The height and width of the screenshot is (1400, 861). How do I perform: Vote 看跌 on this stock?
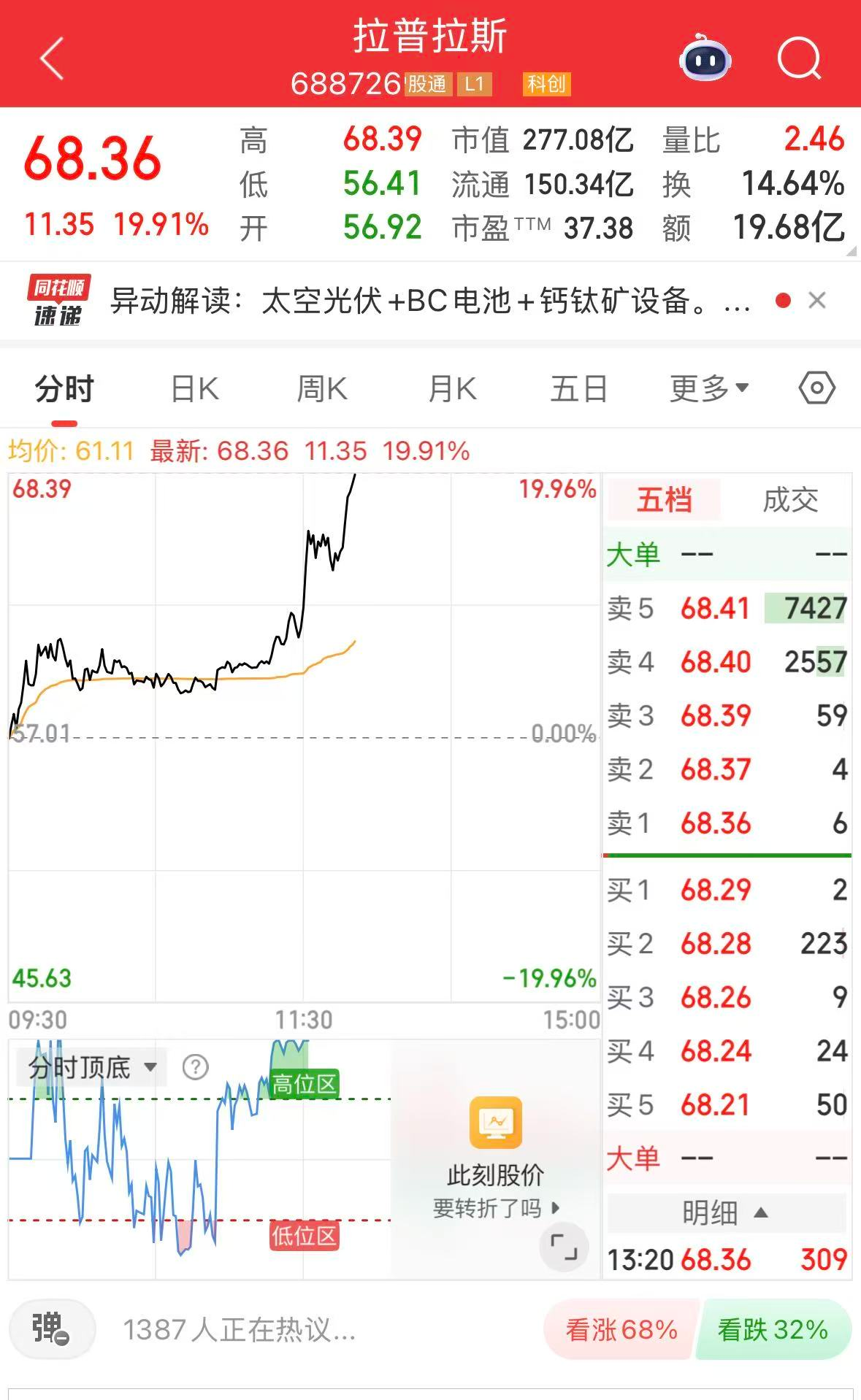[x=773, y=1330]
